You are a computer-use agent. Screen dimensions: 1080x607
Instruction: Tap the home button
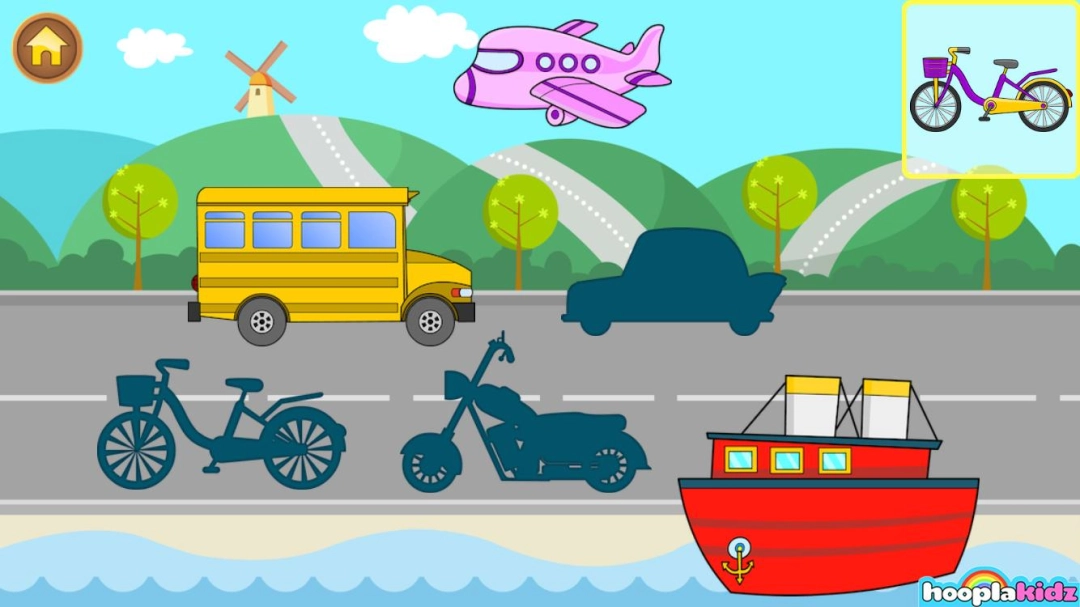coord(47,47)
